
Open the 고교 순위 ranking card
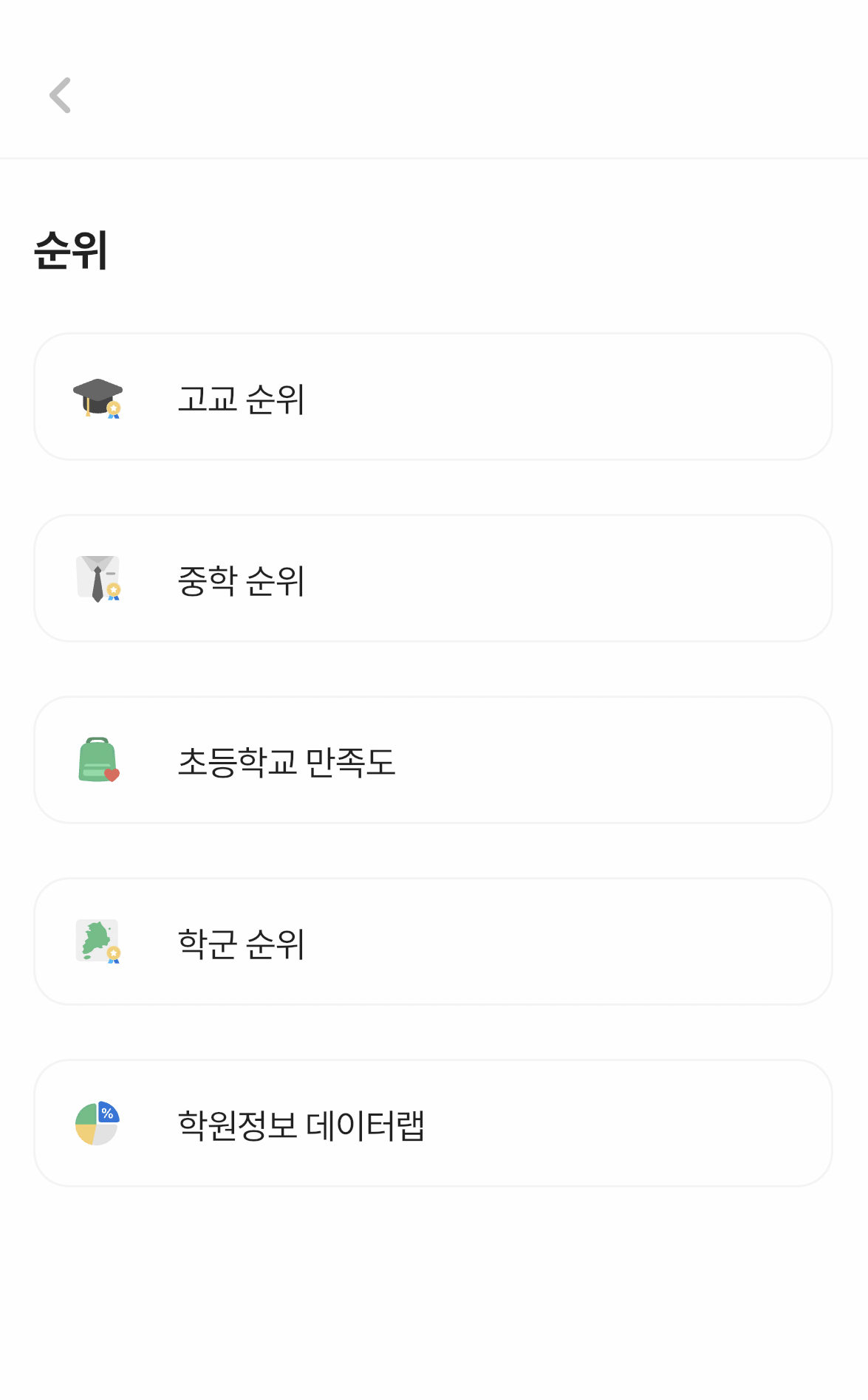point(434,397)
